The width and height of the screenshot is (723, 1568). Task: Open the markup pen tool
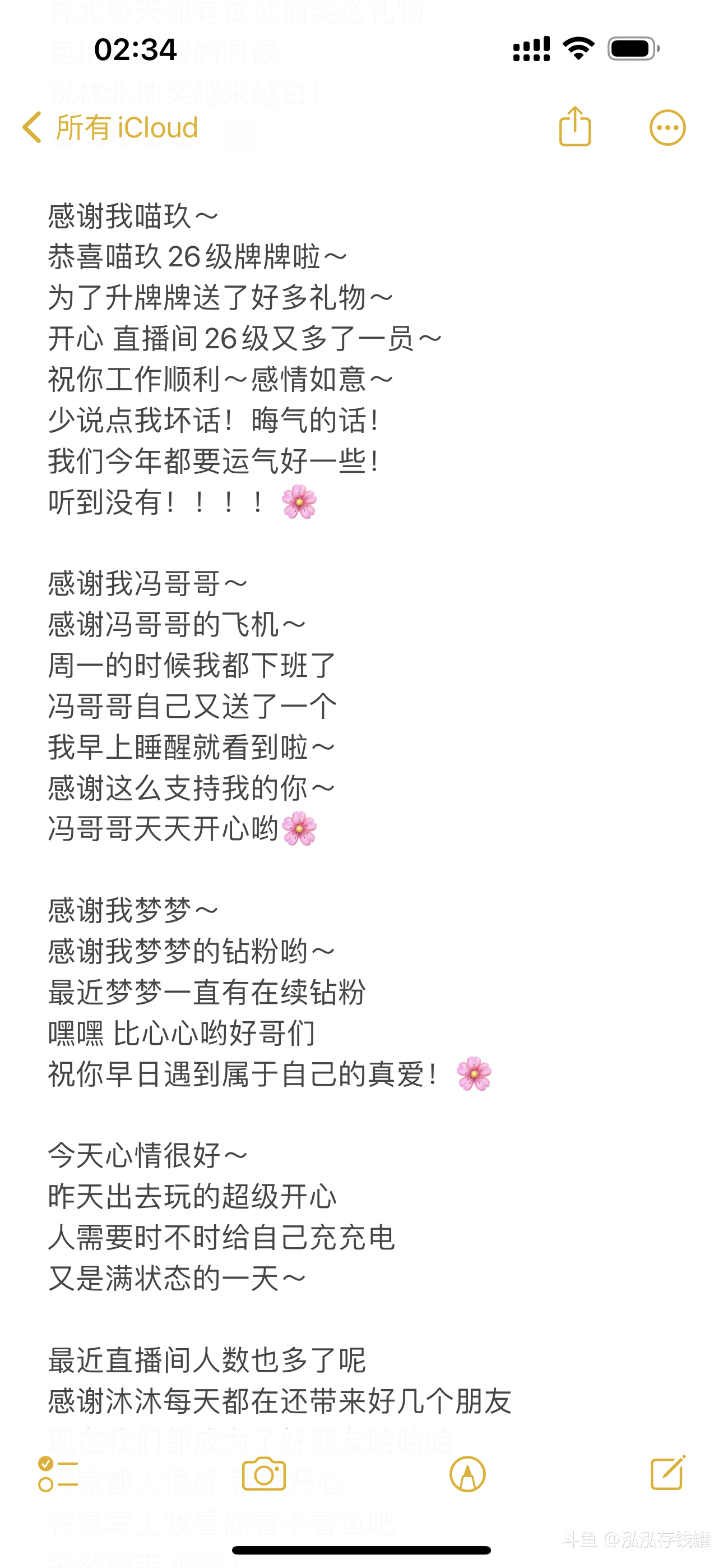point(467,1474)
